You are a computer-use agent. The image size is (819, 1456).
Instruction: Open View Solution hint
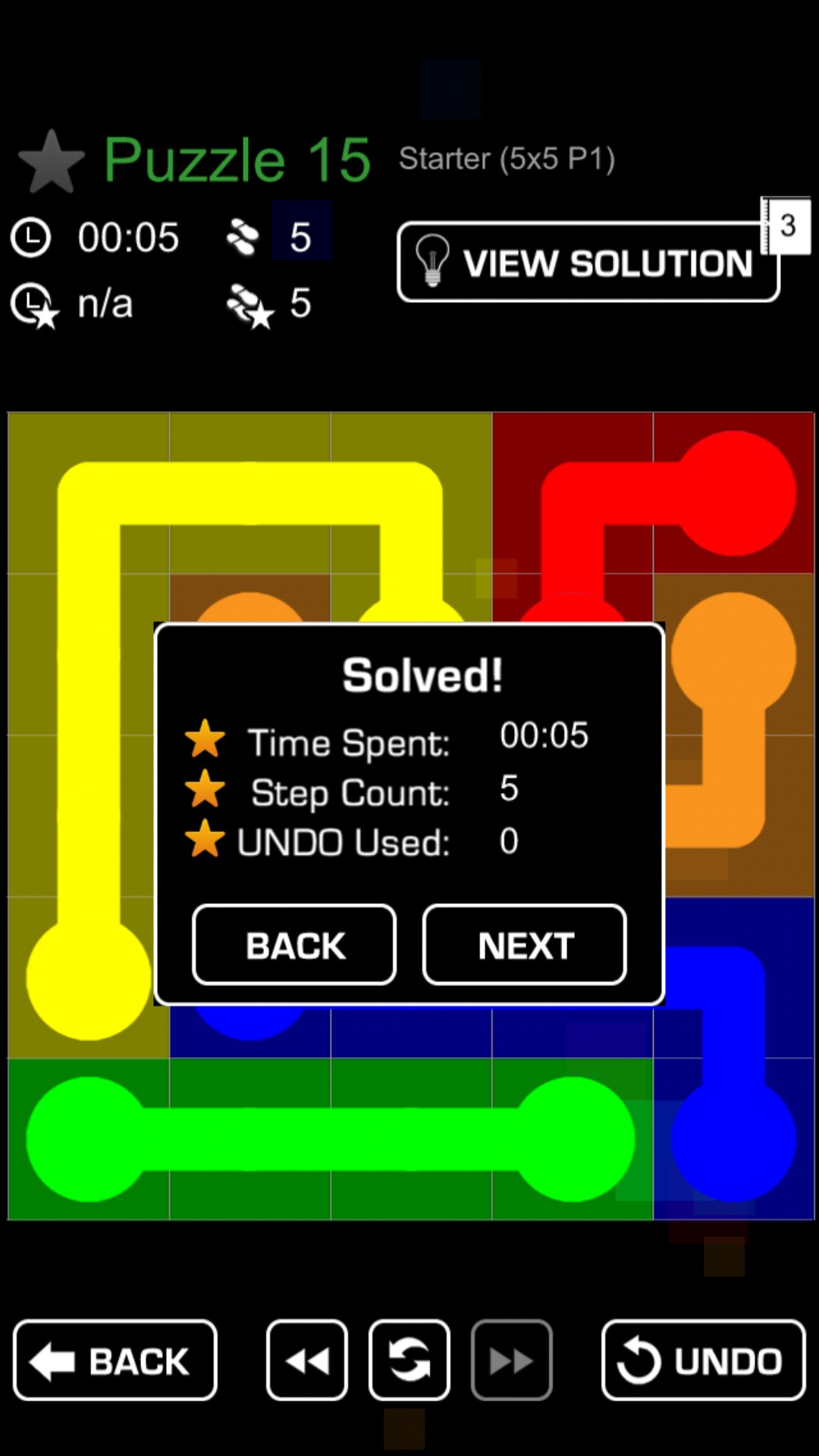click(x=588, y=262)
